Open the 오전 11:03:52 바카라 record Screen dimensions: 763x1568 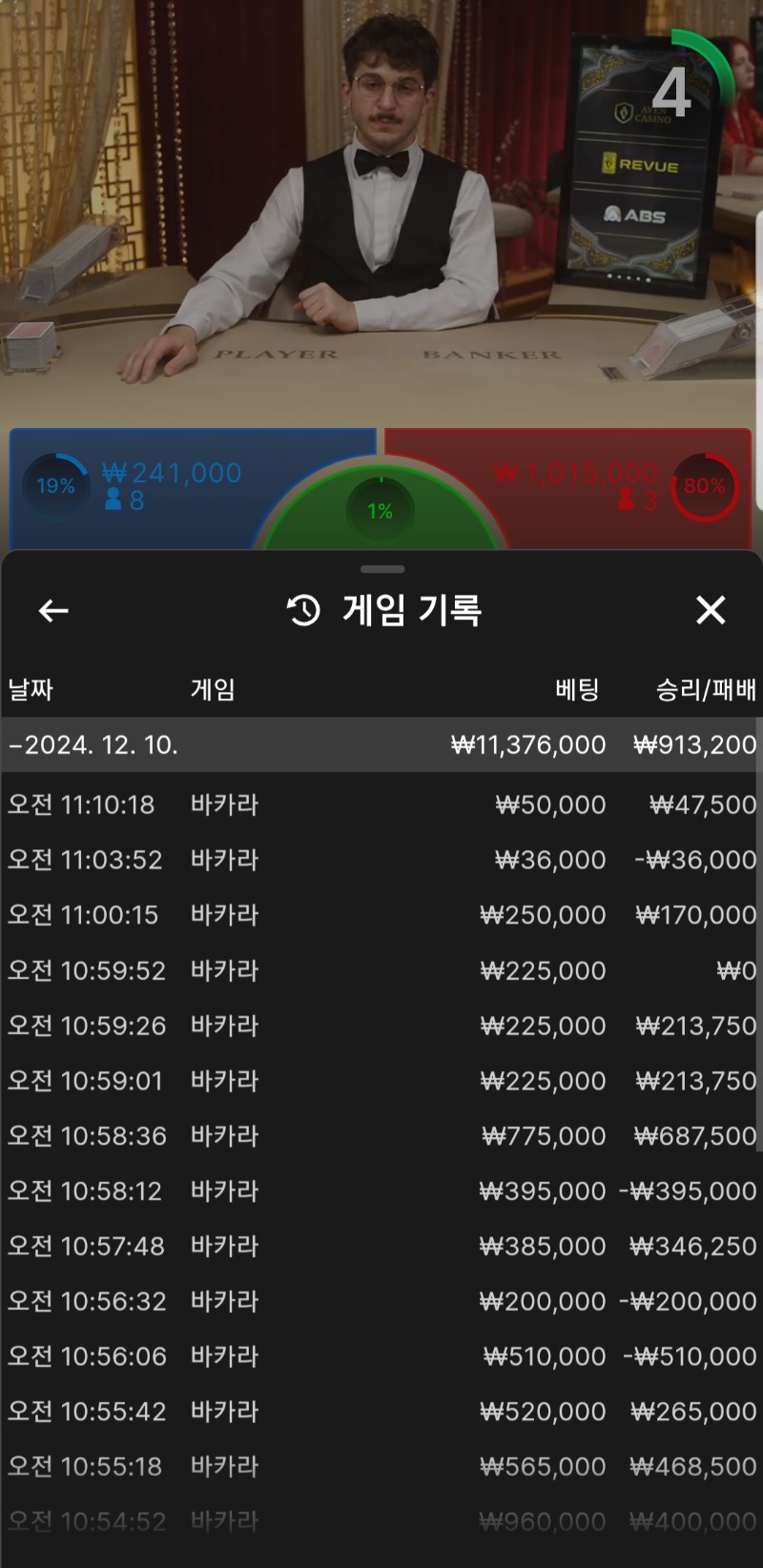[381, 860]
